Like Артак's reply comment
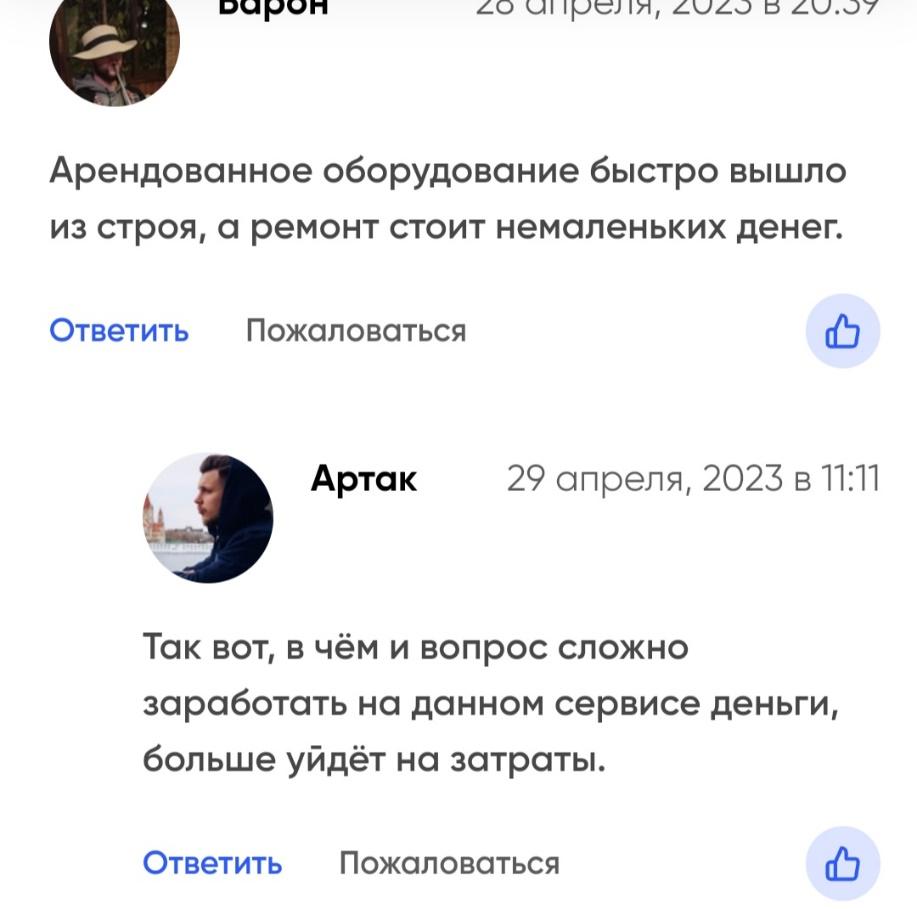The image size is (917, 909). 842,863
